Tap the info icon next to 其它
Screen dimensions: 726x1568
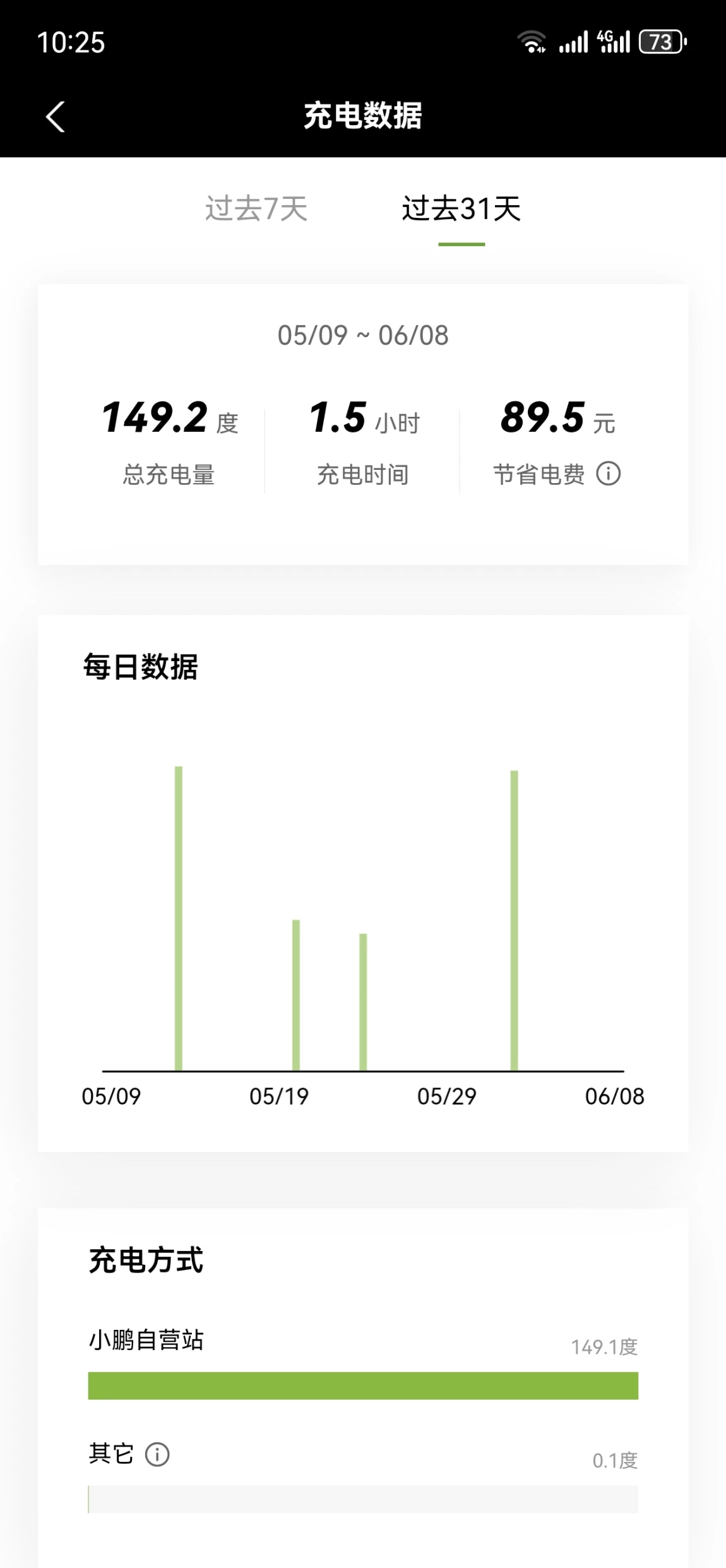point(157,1454)
